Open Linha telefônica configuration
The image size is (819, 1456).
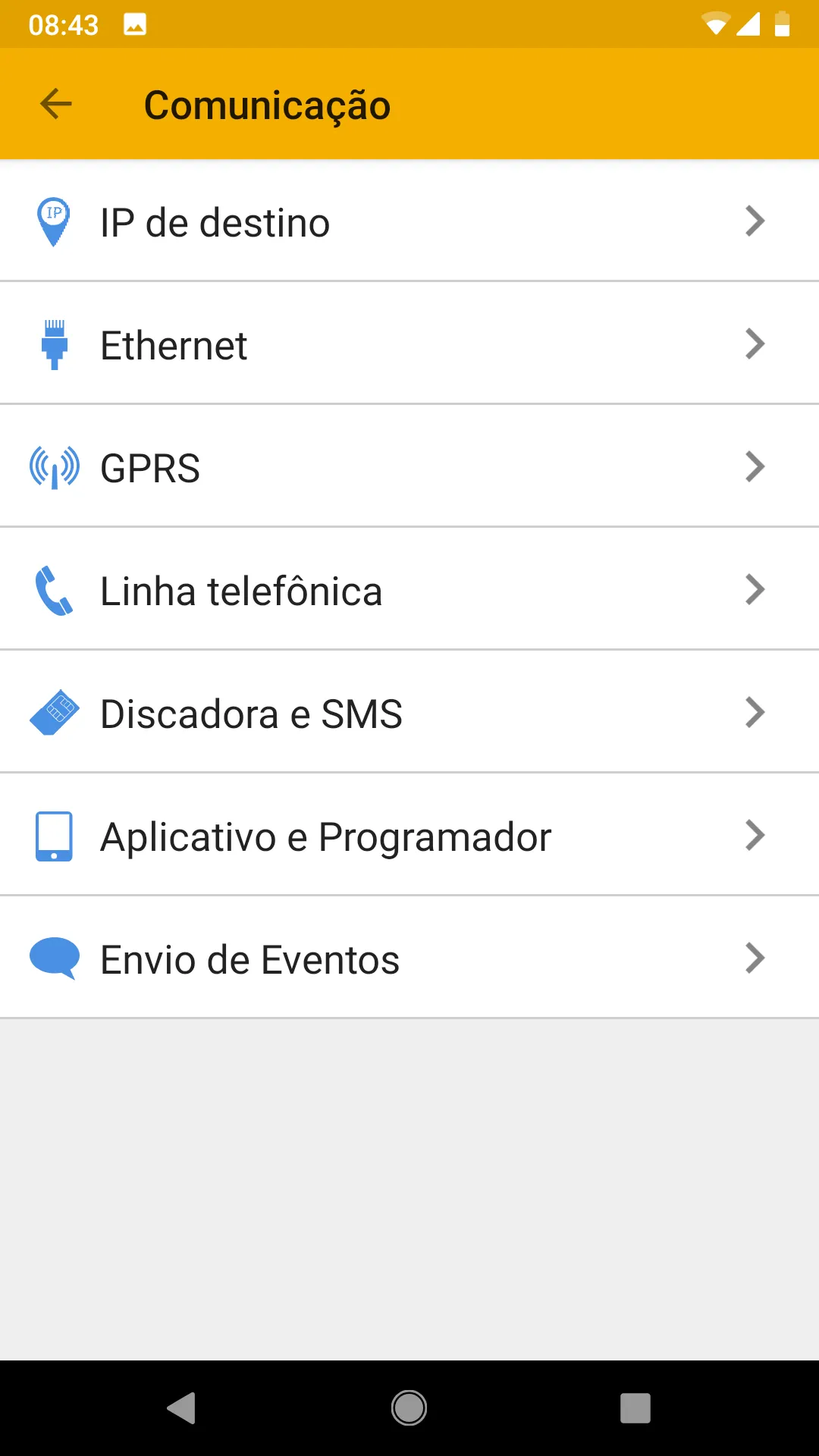tap(755, 589)
